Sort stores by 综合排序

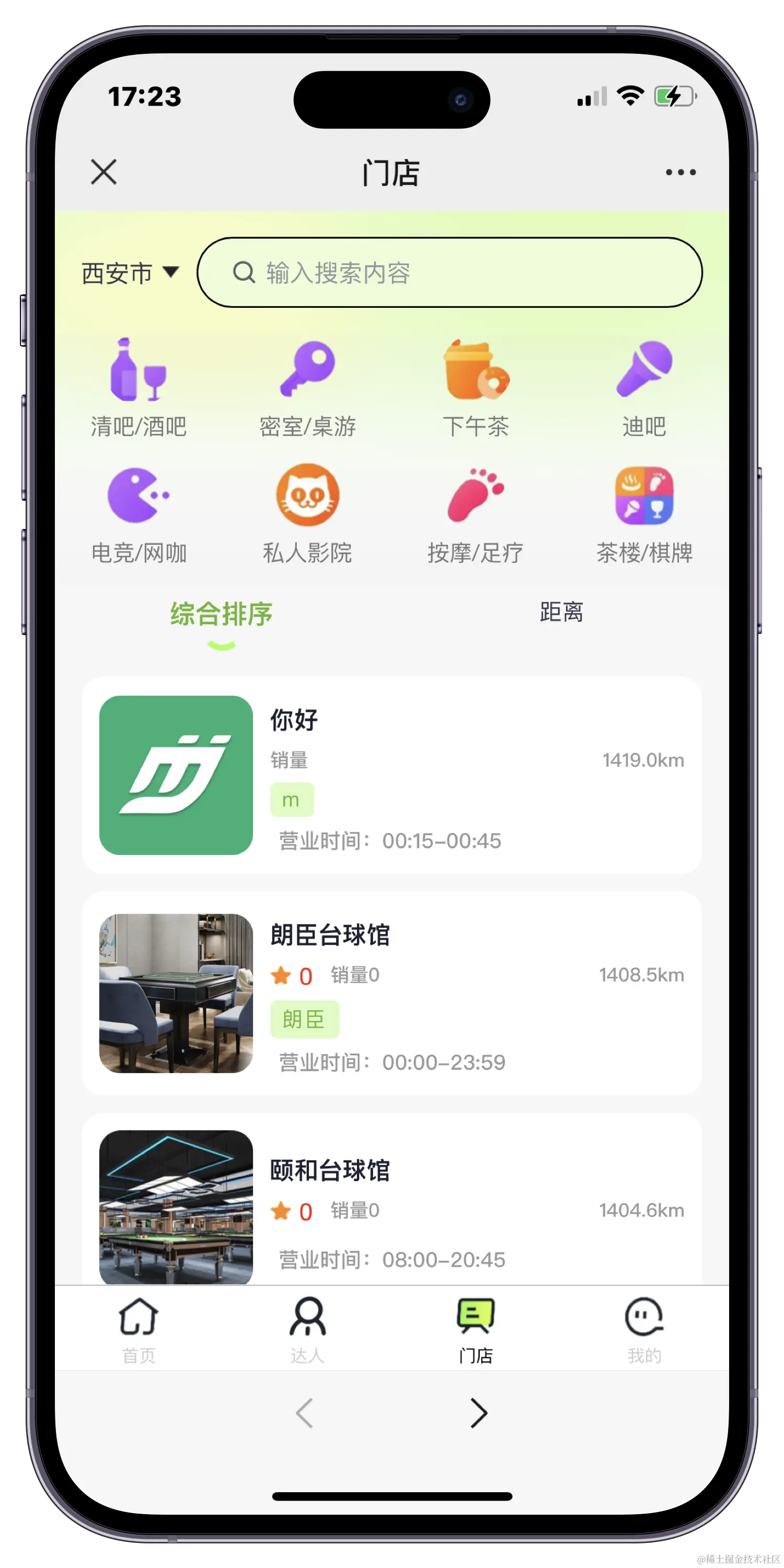pyautogui.click(x=221, y=614)
